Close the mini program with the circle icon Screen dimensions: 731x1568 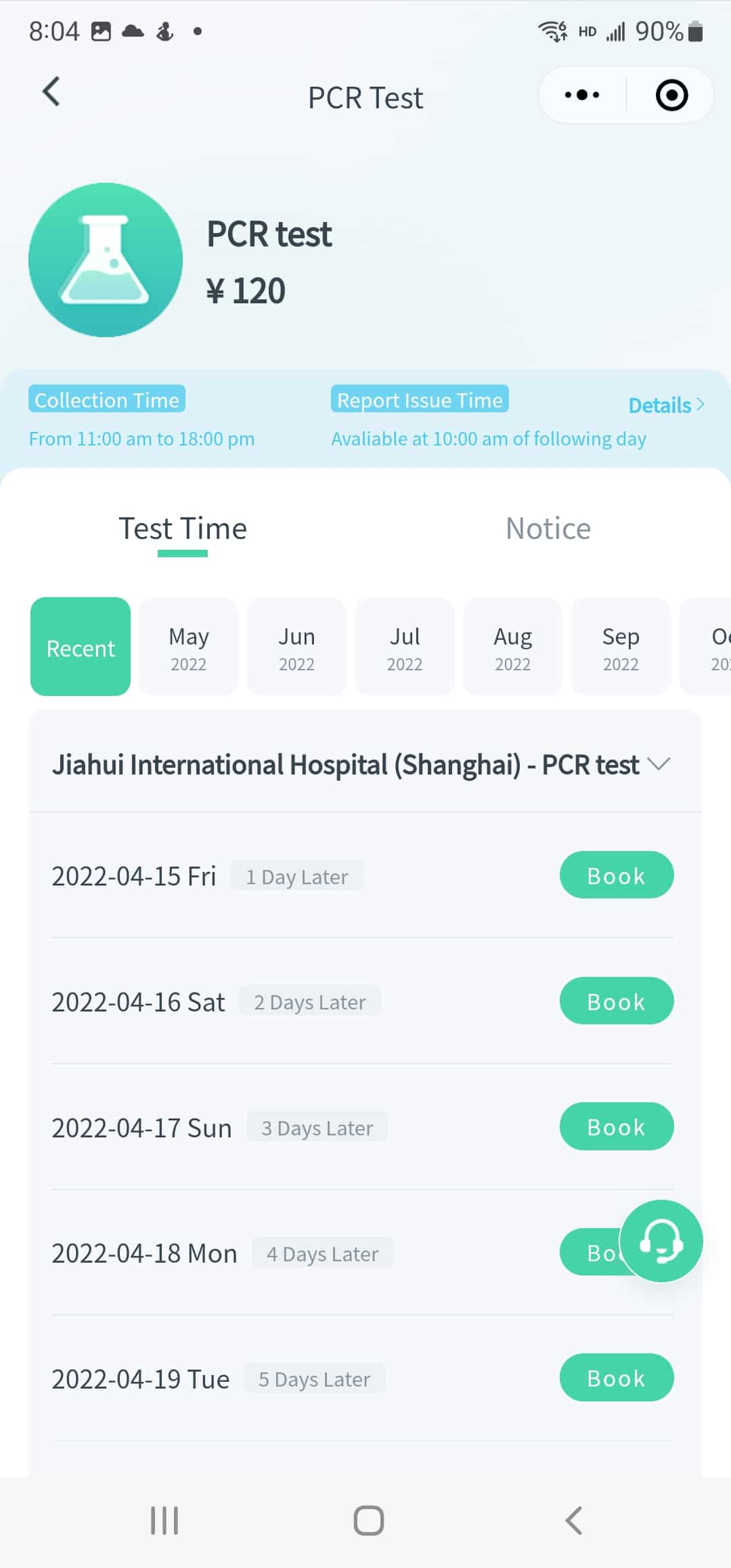click(671, 95)
